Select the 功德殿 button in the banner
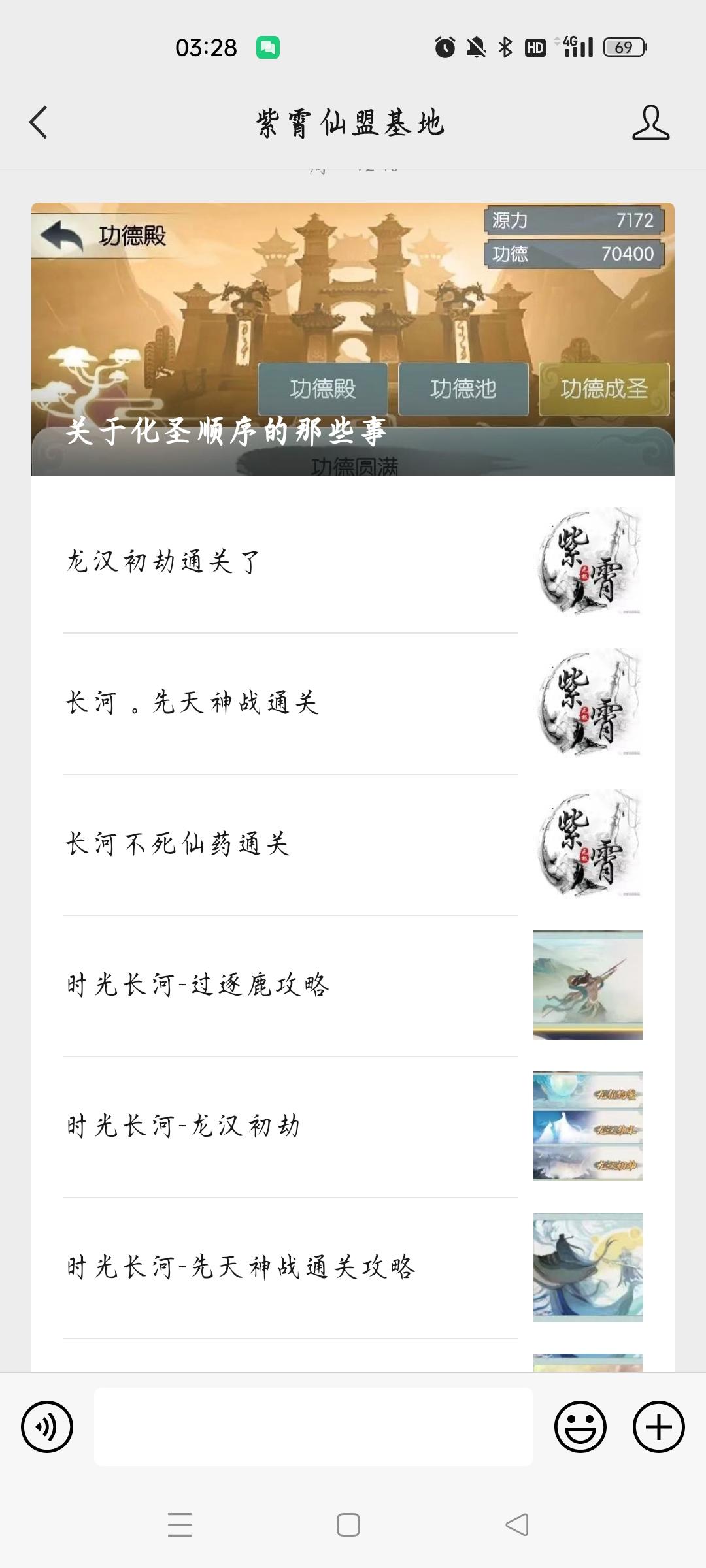The width and height of the screenshot is (706, 1568). click(x=323, y=389)
